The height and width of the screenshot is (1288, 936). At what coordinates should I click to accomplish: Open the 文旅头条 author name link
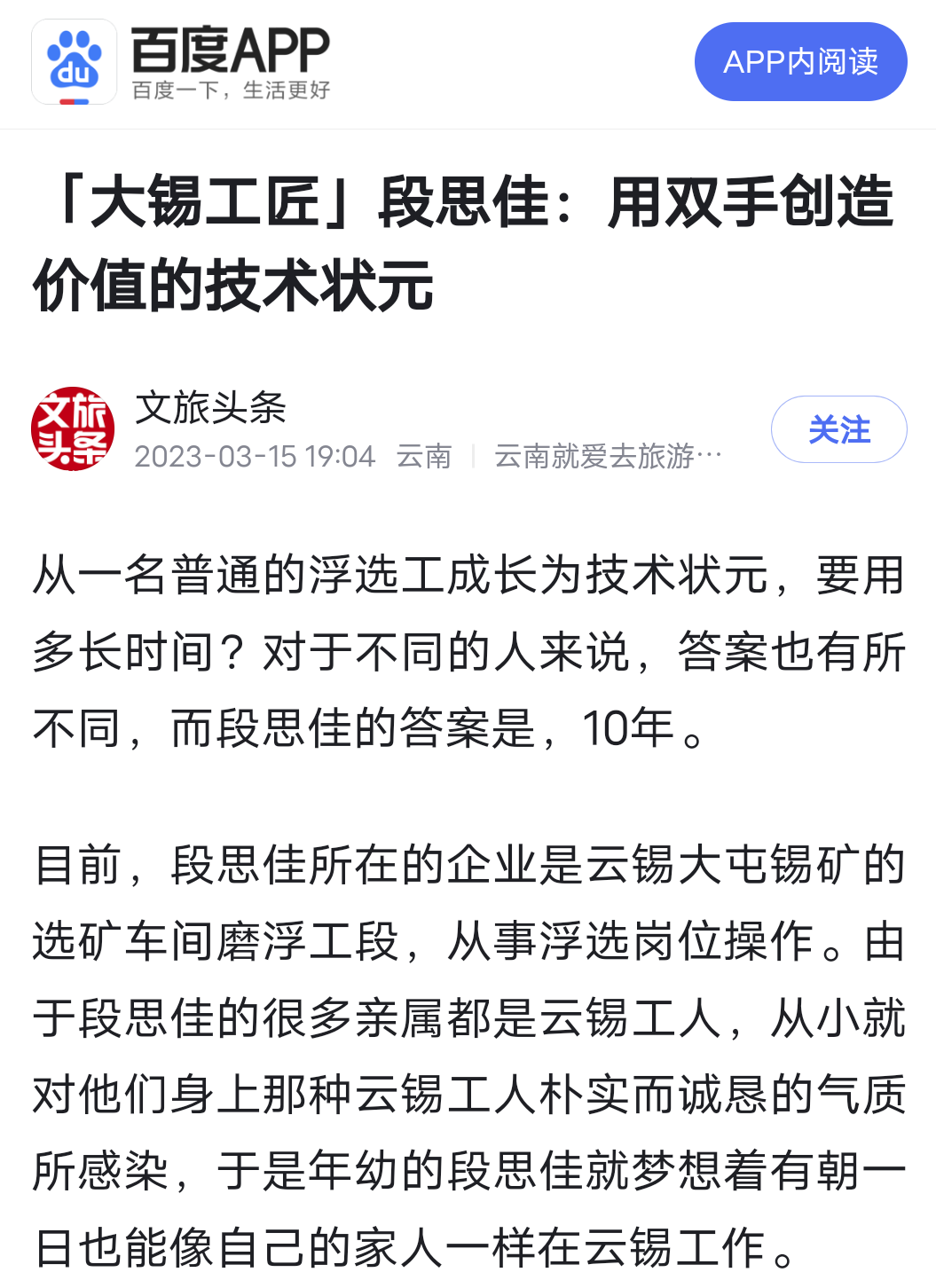[x=211, y=408]
